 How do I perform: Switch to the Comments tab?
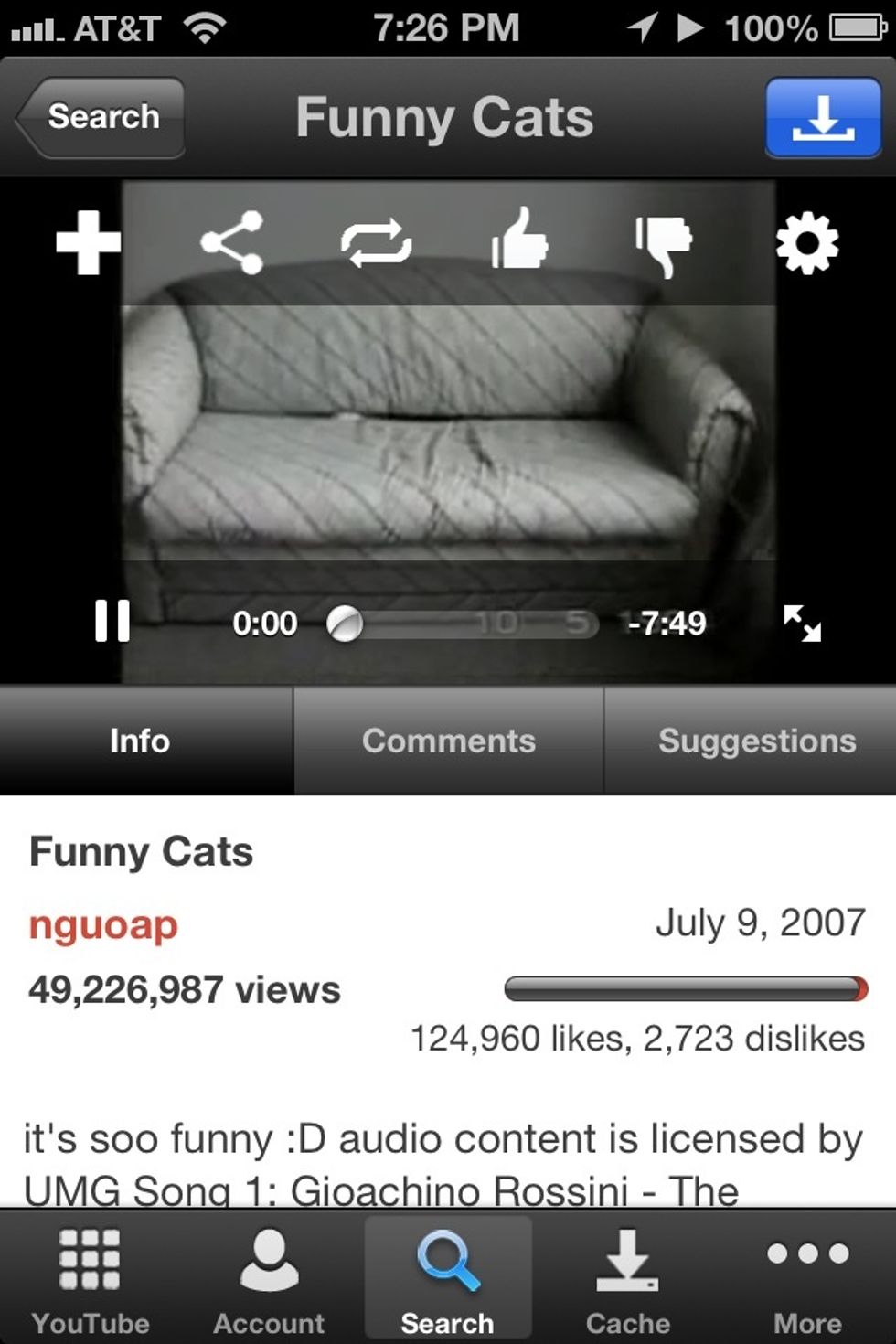click(x=448, y=741)
